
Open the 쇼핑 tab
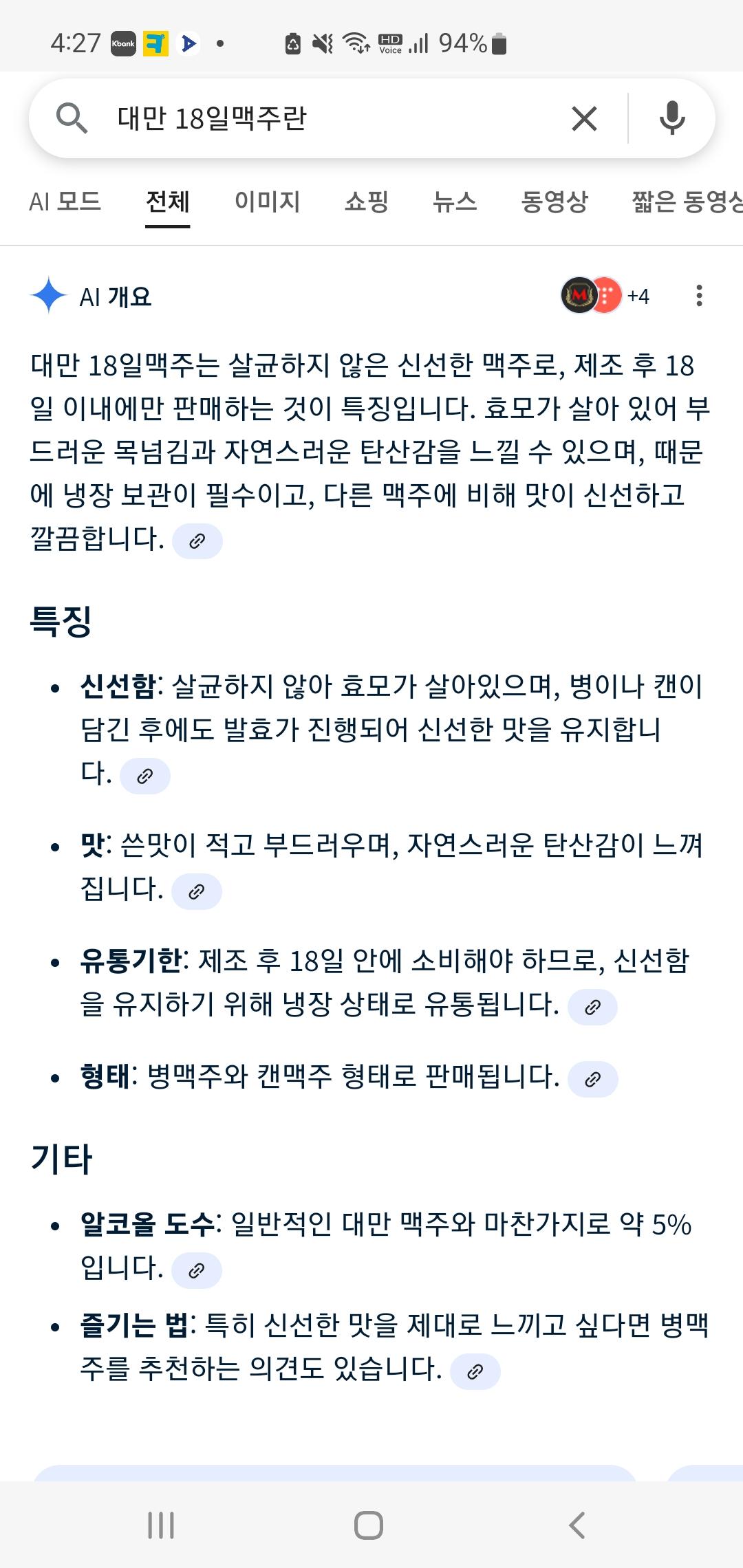367,202
